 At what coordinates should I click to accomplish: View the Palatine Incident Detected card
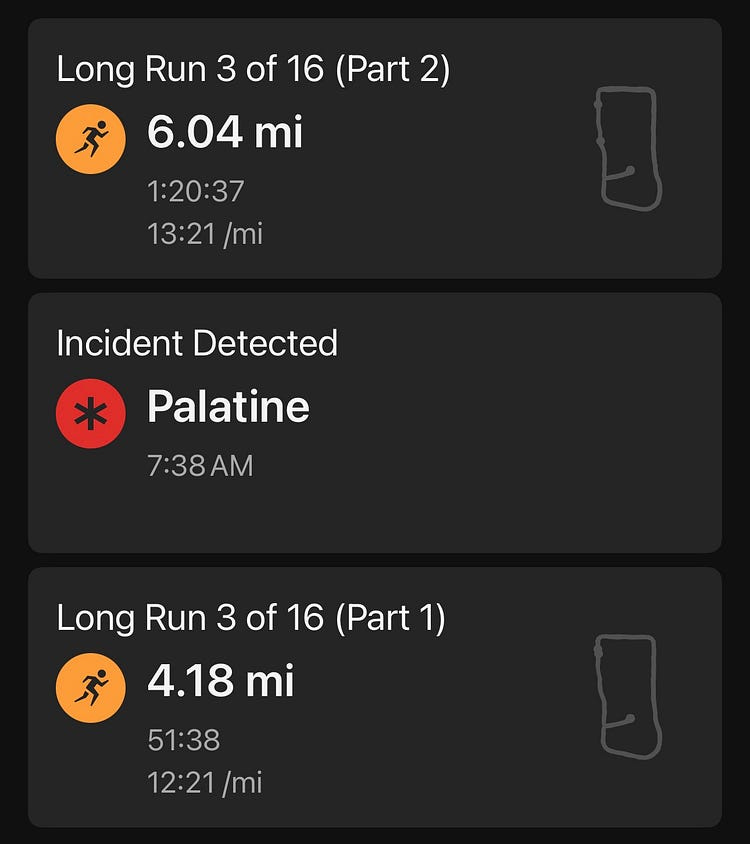[x=374, y=422]
